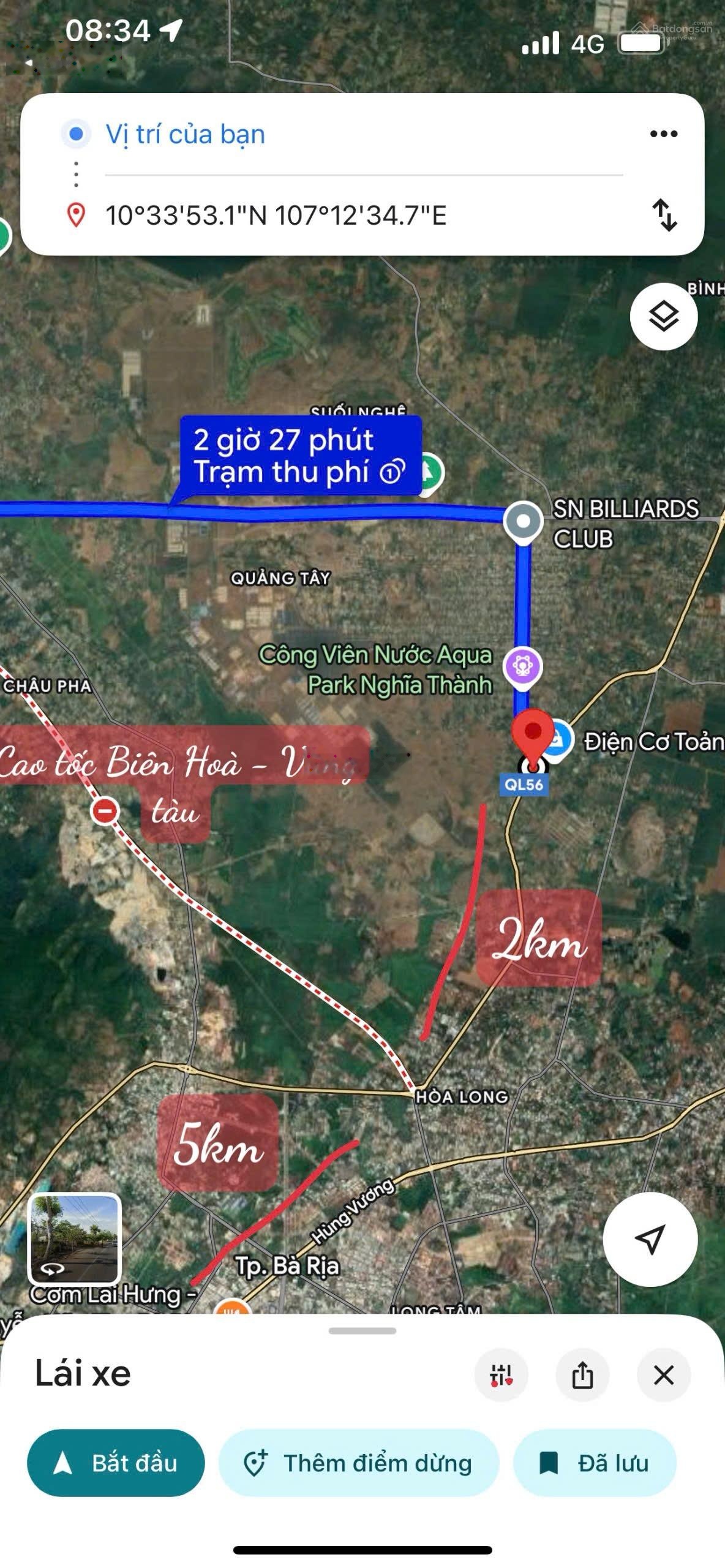Image resolution: width=725 pixels, height=1568 pixels.
Task: Open the map layers selector
Action: (663, 317)
